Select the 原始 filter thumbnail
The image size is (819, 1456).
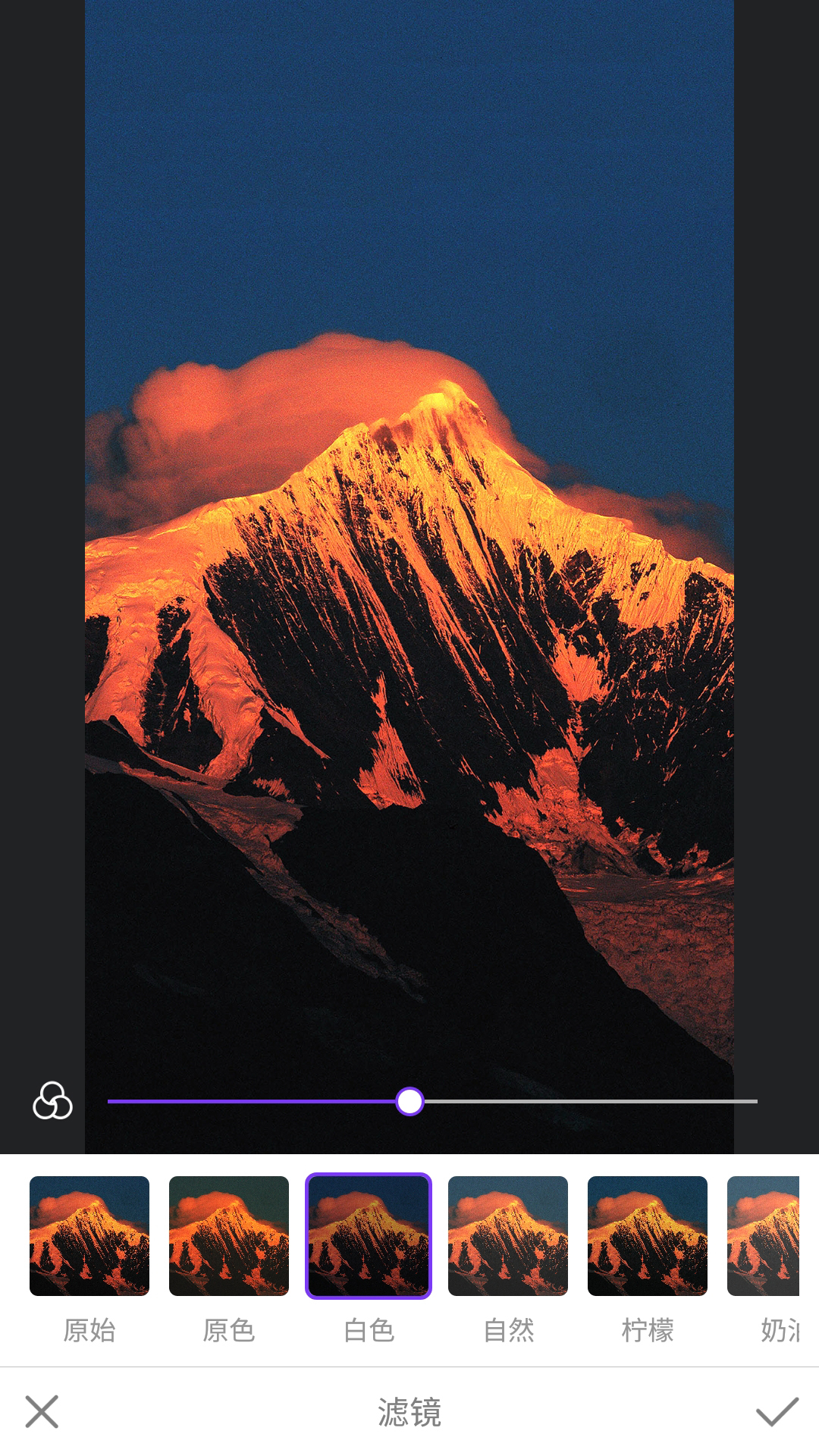(x=89, y=1235)
